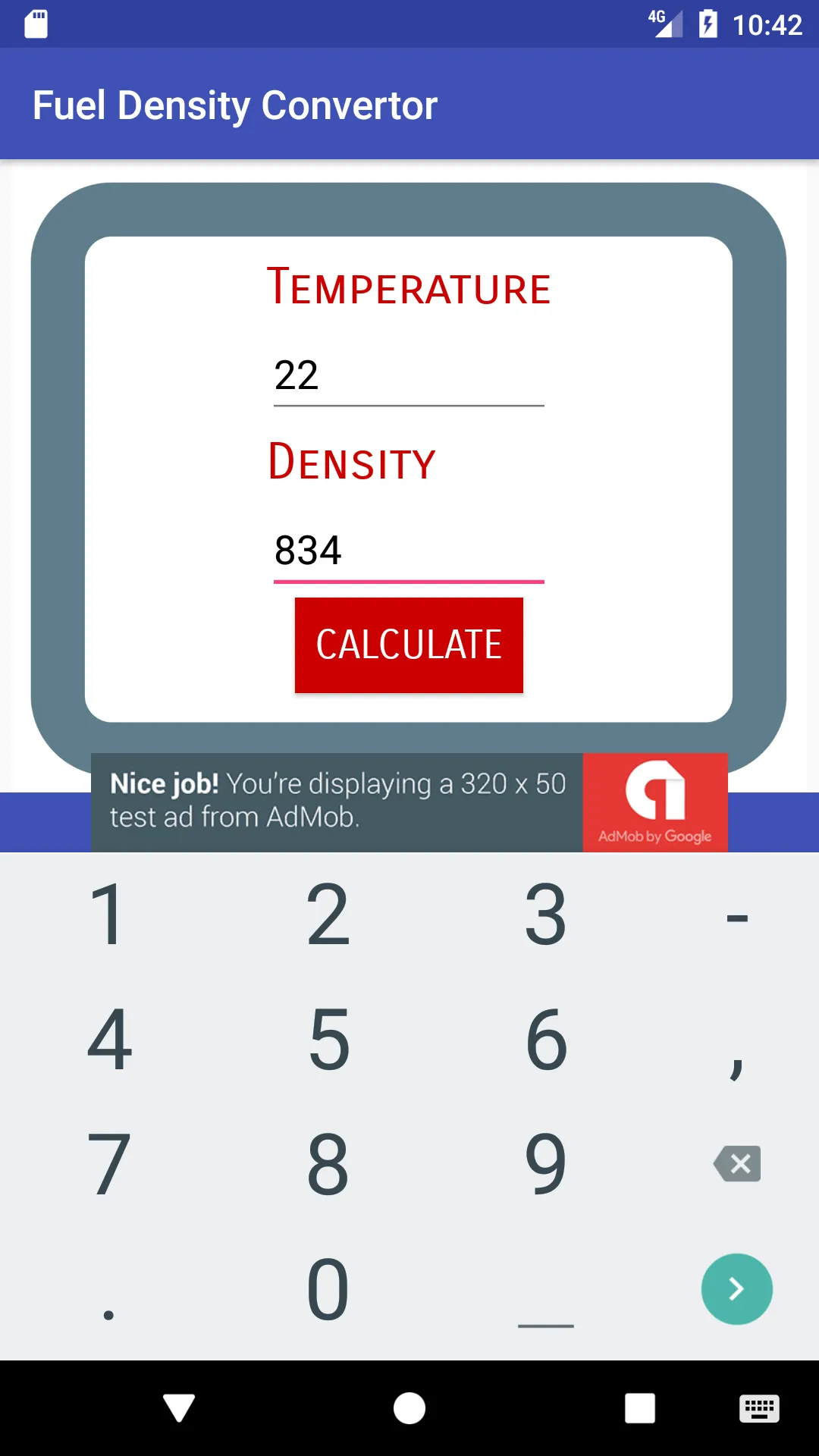Tap the Temperature input field
819x1456 pixels.
408,376
